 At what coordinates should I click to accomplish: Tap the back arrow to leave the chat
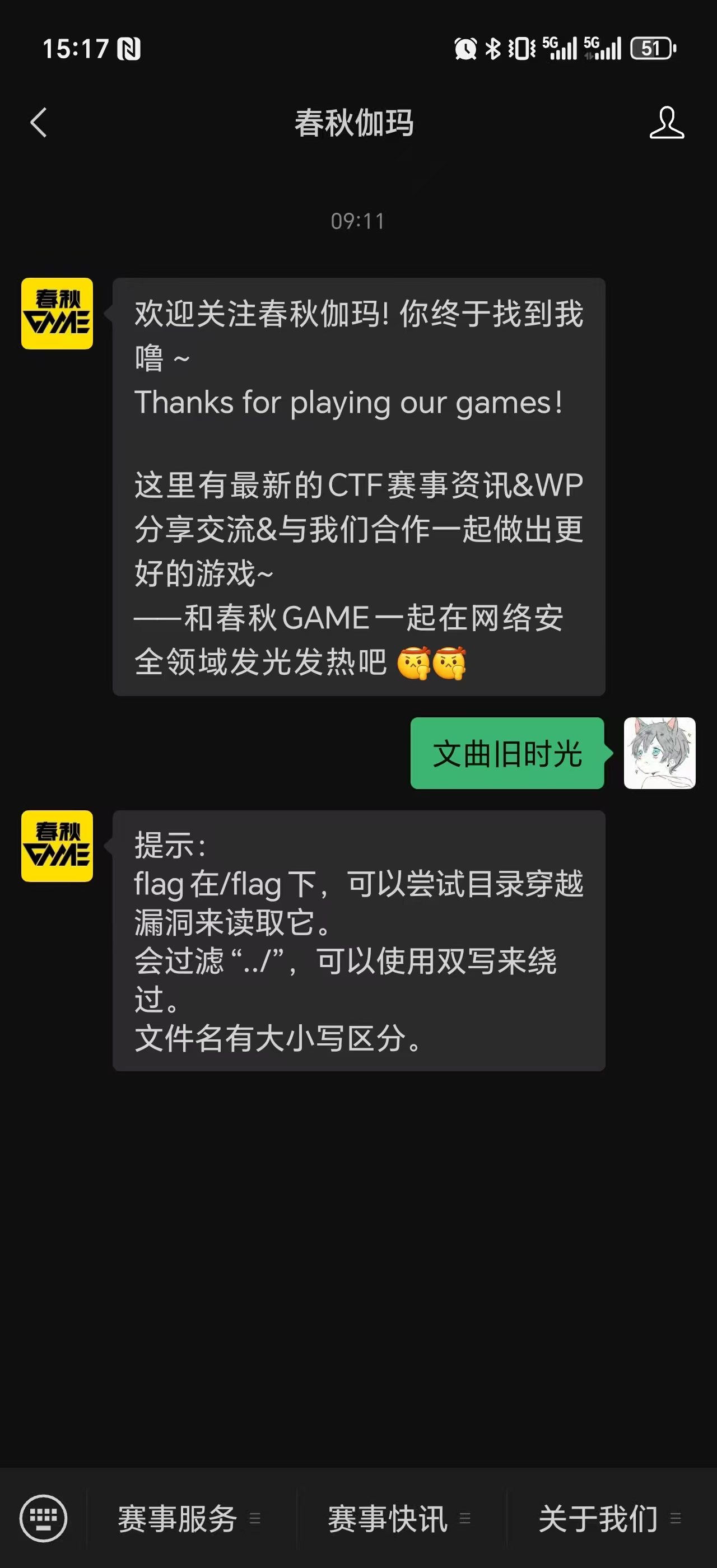(x=39, y=122)
